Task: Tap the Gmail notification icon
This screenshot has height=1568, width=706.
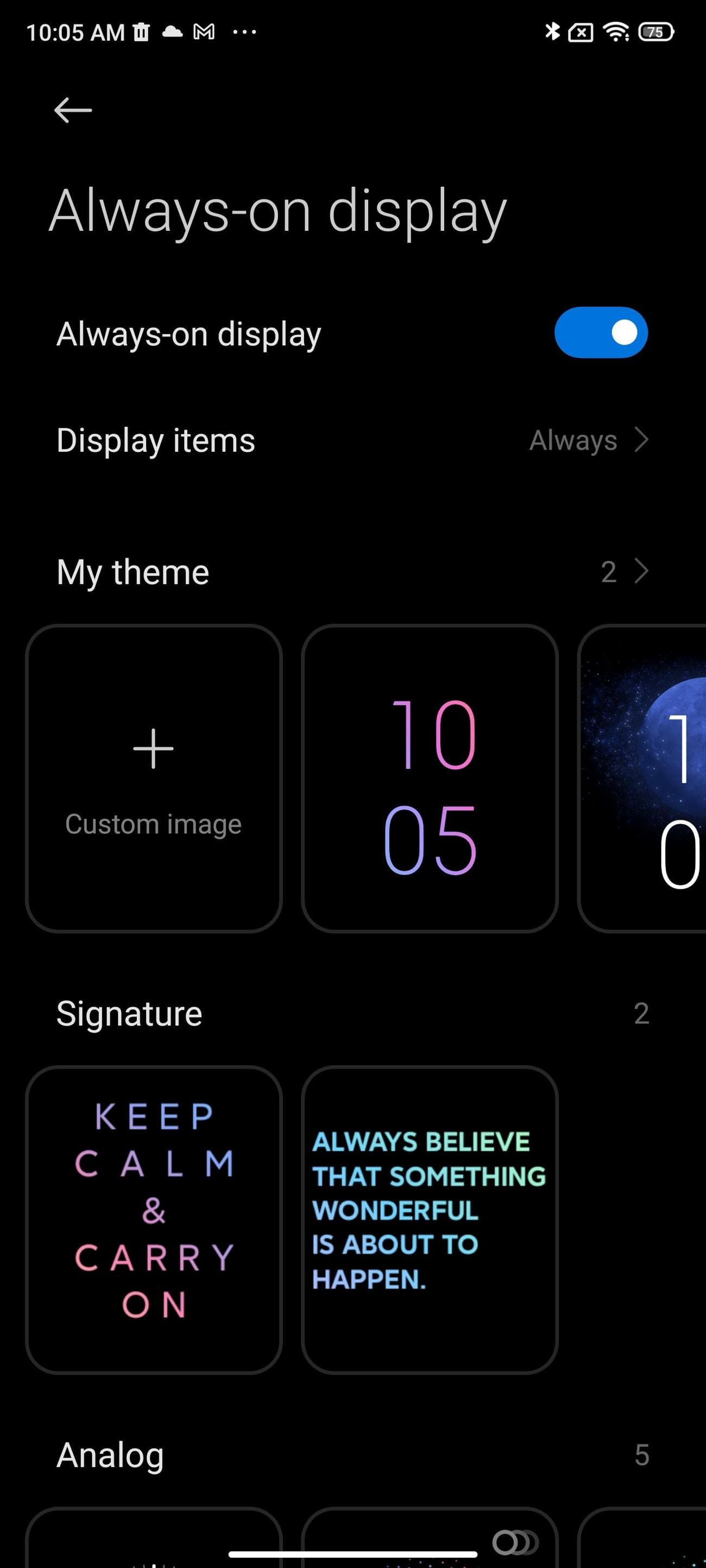Action: (205, 31)
